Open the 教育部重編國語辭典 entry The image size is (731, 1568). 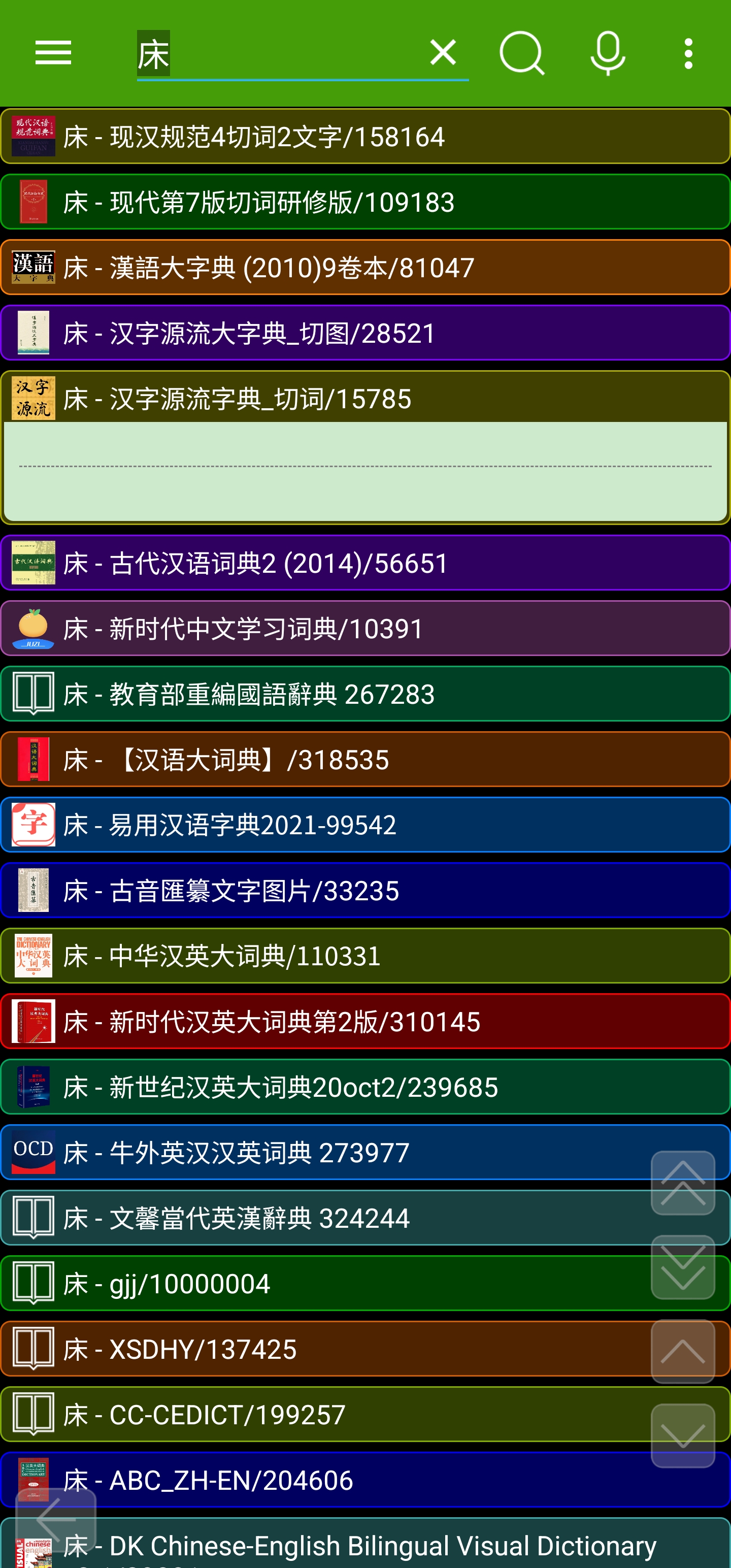tap(365, 695)
